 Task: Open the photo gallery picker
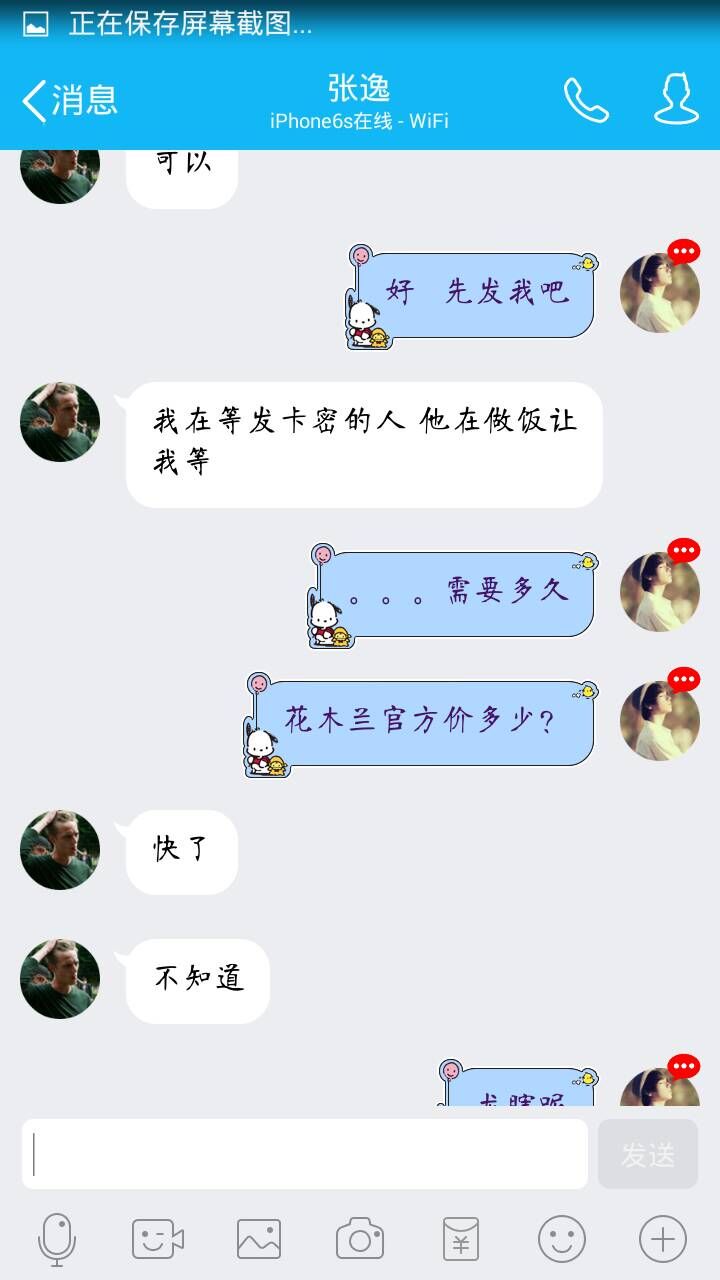tap(259, 1240)
